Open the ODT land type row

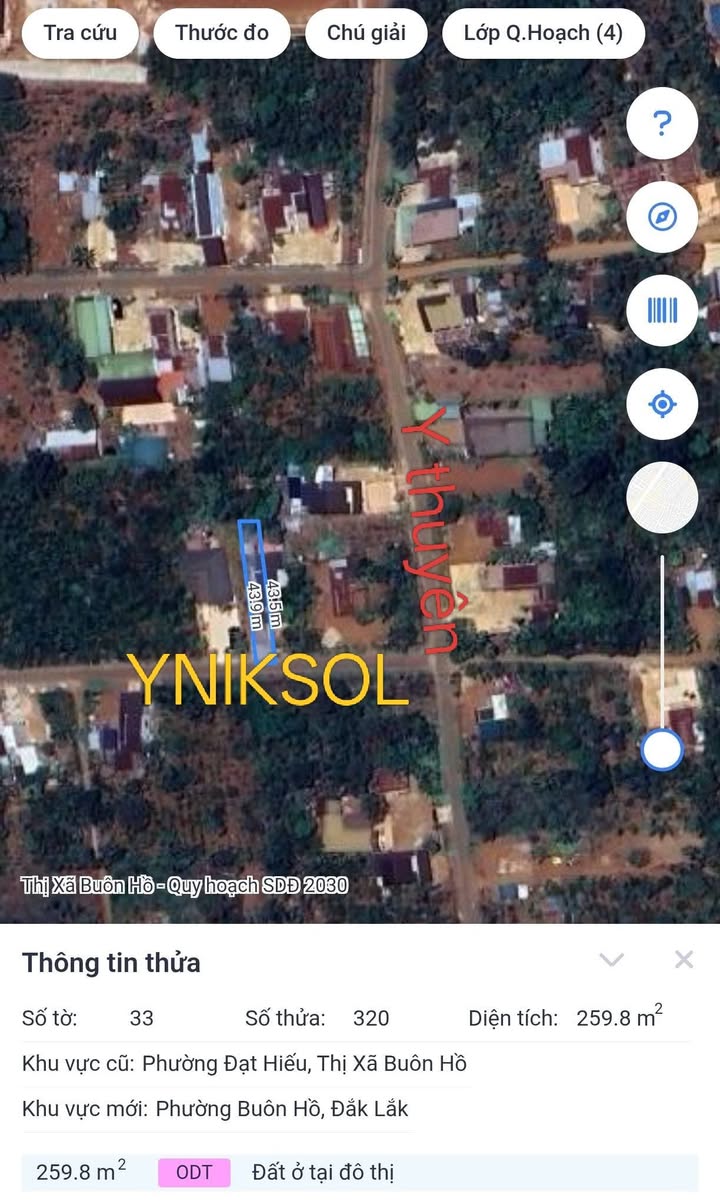(x=360, y=1172)
